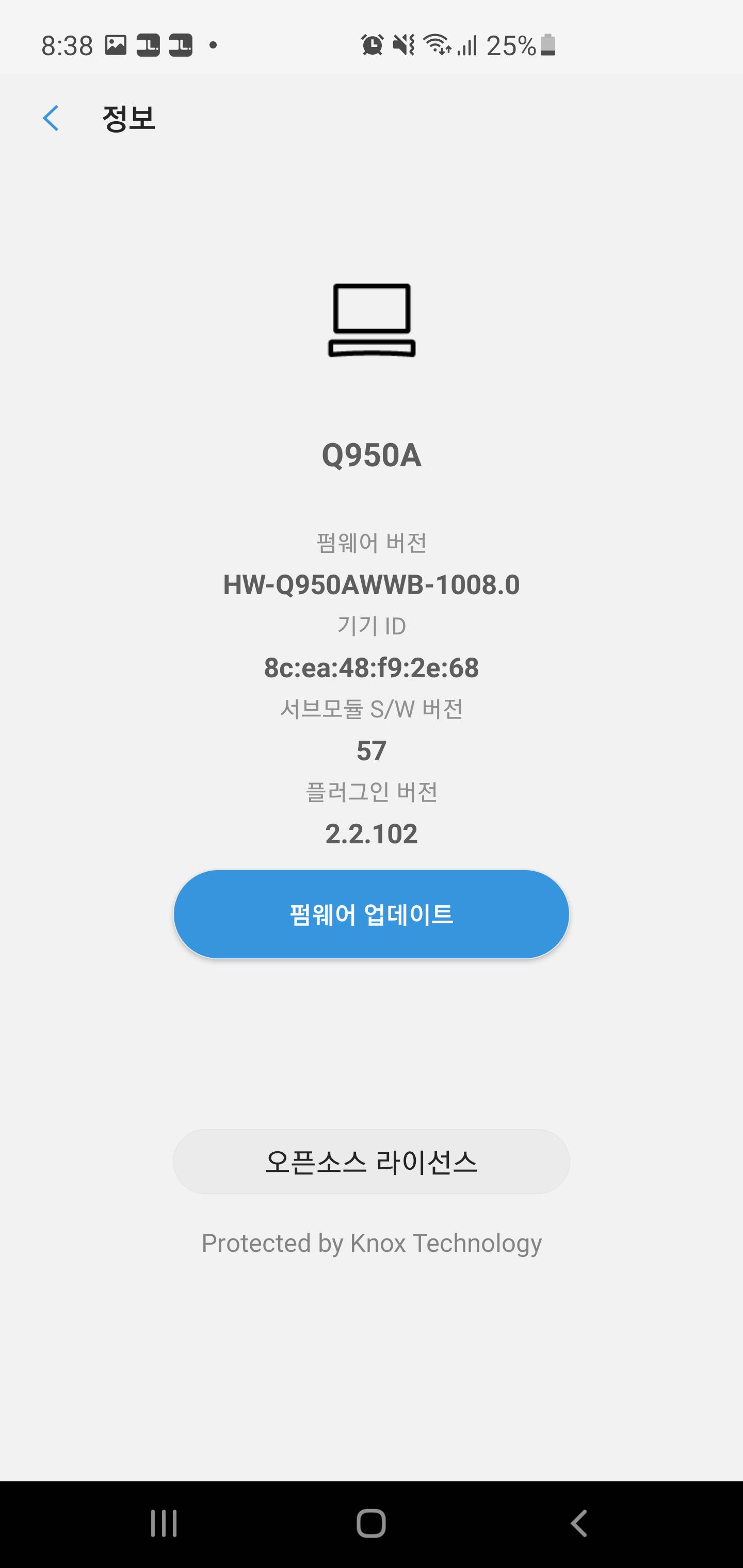Viewport: 743px width, 1568px height.
Task: Tap the system back button
Action: click(579, 1524)
